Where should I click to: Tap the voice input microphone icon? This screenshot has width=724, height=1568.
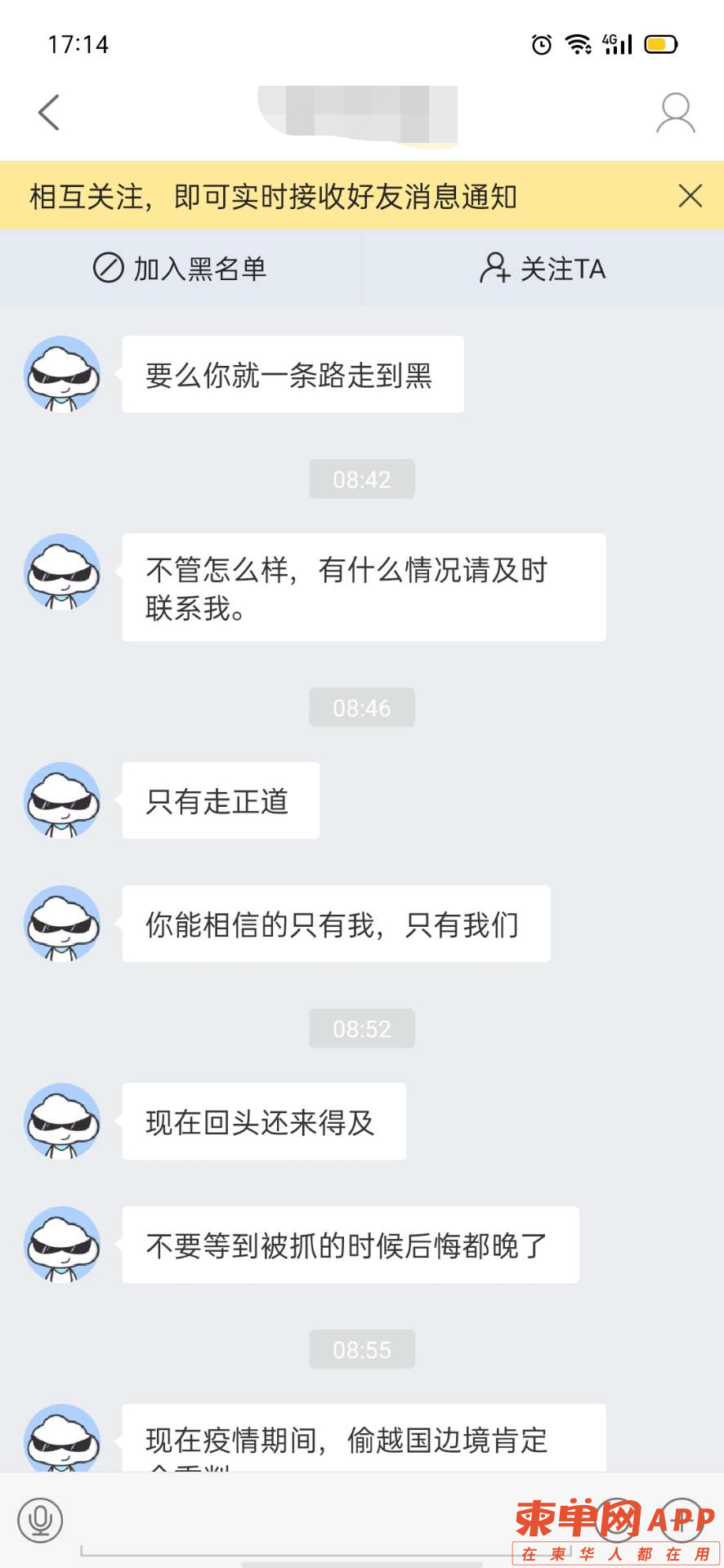39,1520
